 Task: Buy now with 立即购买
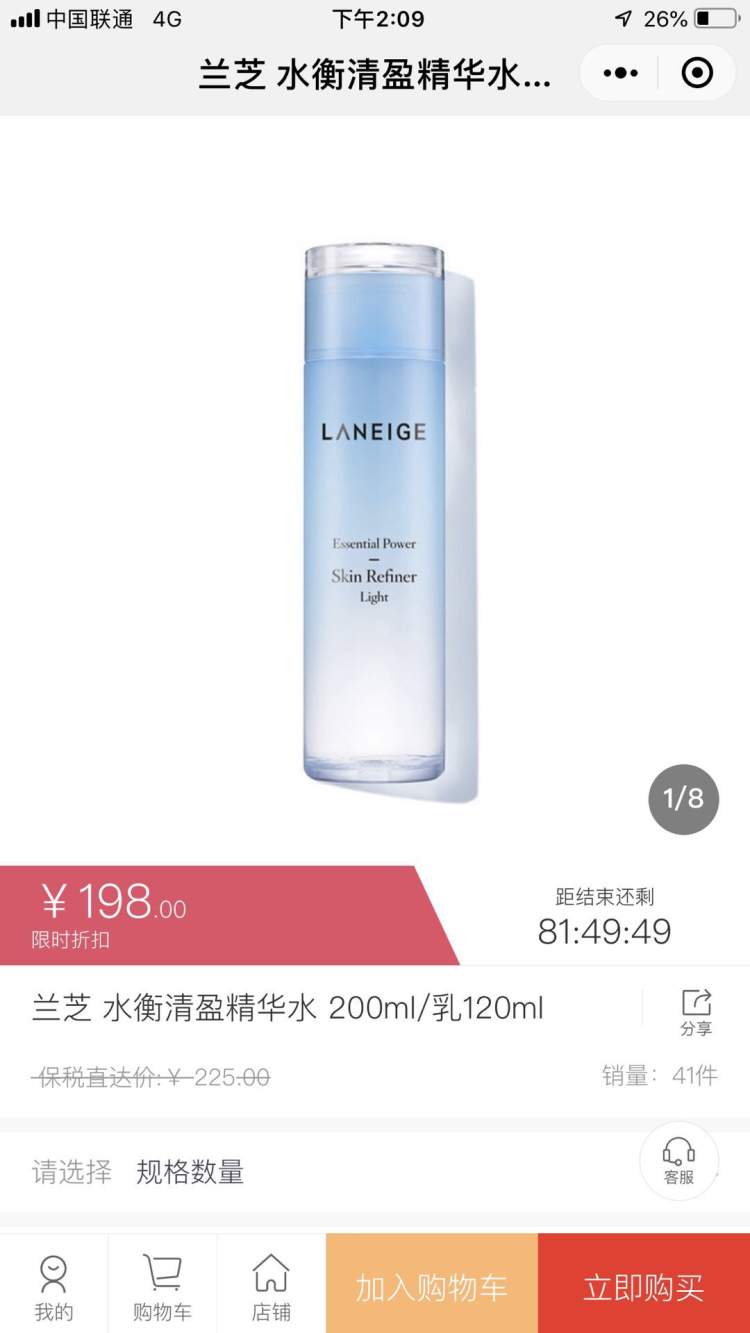pyautogui.click(x=643, y=1287)
